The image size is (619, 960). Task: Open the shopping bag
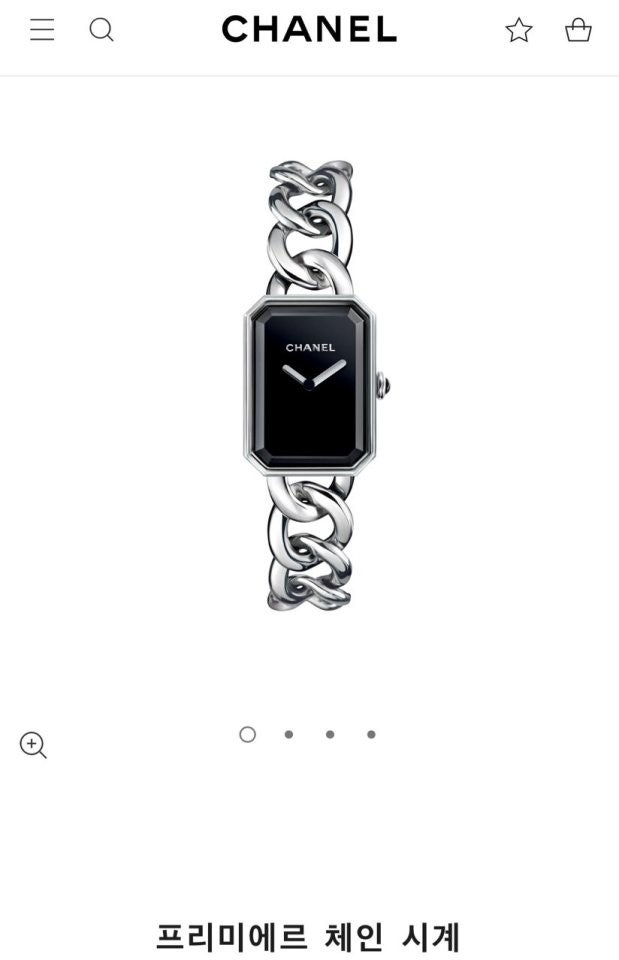(x=578, y=30)
